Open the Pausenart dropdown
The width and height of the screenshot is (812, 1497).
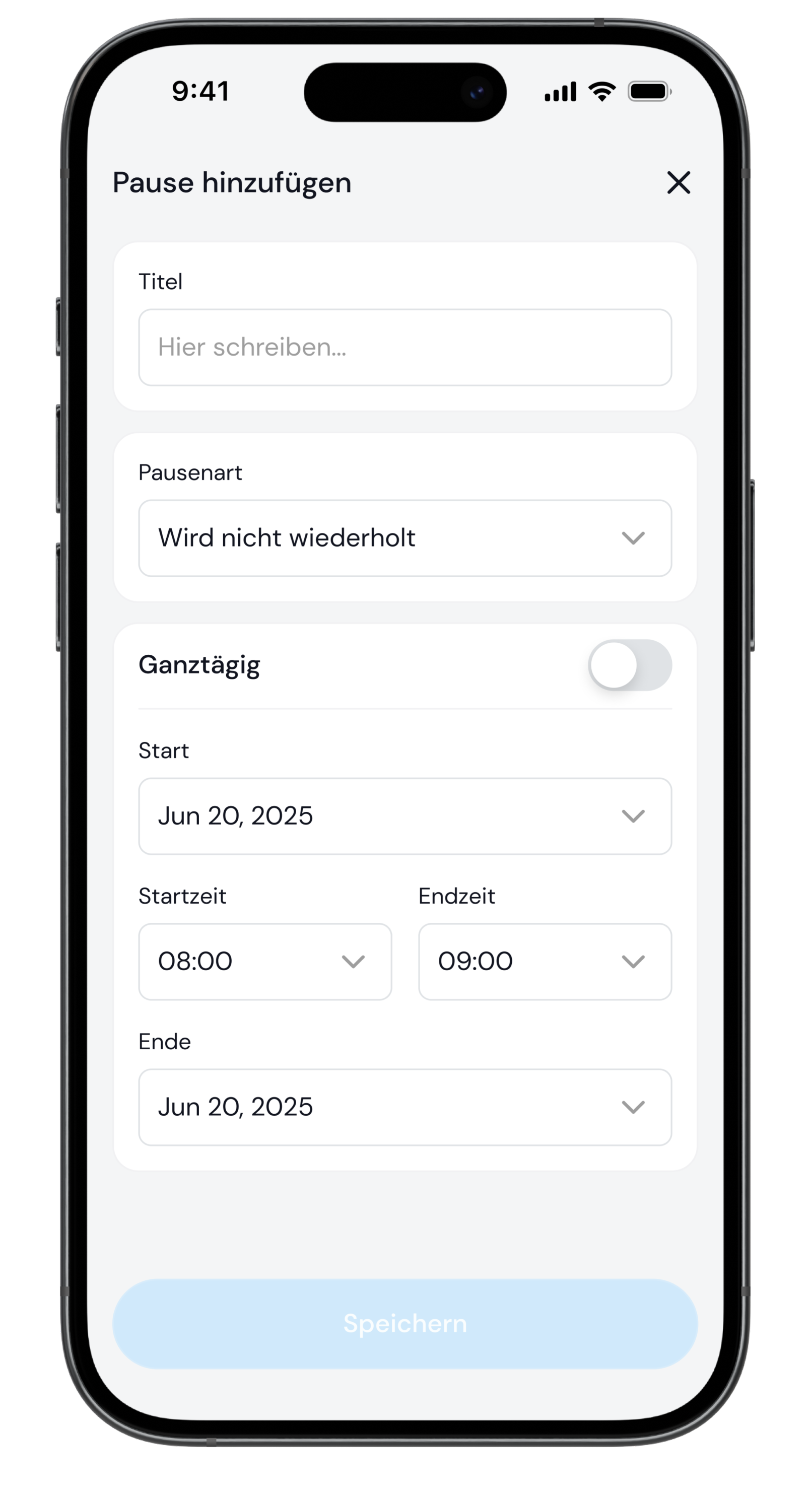[404, 538]
